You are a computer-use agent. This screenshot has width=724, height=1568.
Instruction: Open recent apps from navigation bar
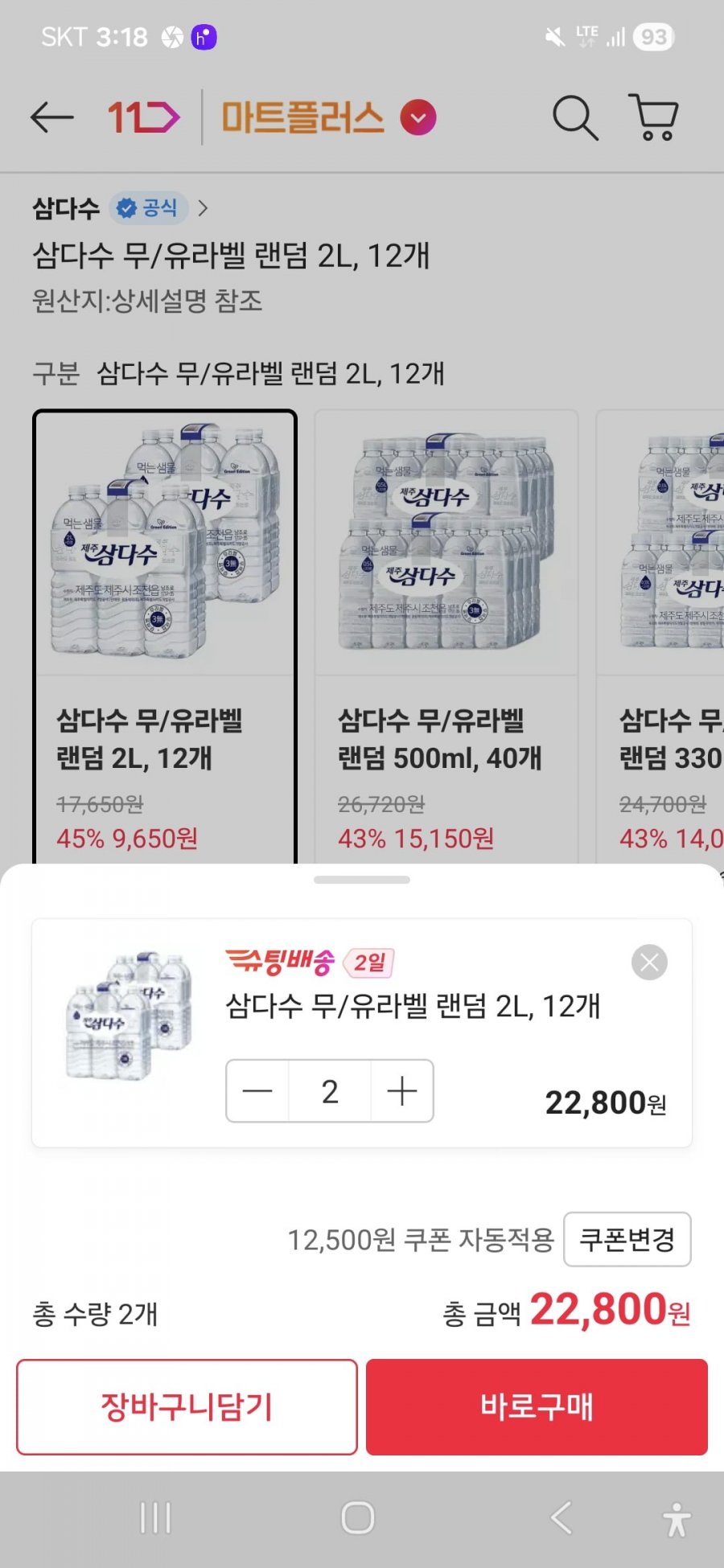pos(155,1518)
